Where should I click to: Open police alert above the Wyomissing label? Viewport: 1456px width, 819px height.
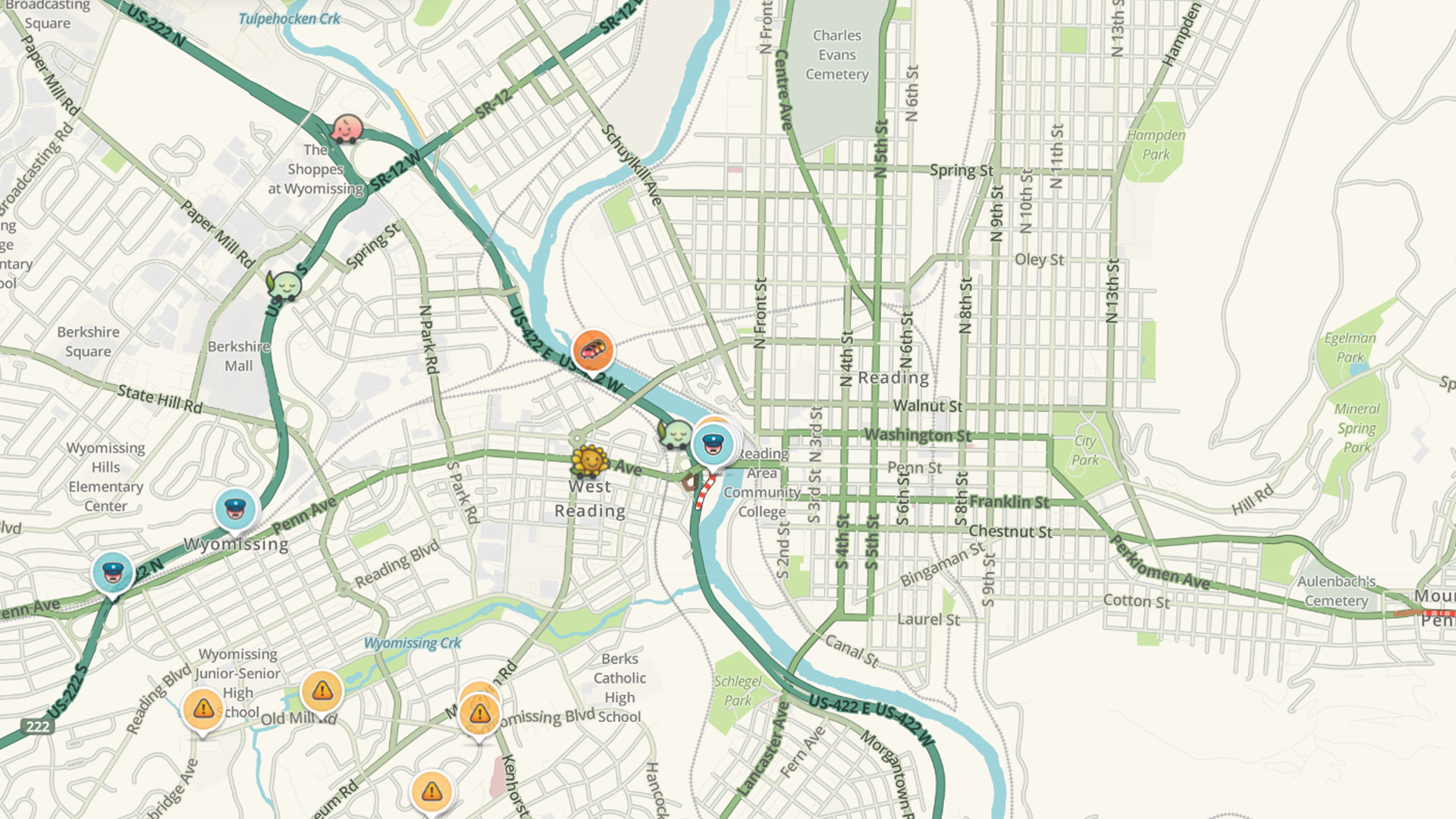[x=236, y=509]
